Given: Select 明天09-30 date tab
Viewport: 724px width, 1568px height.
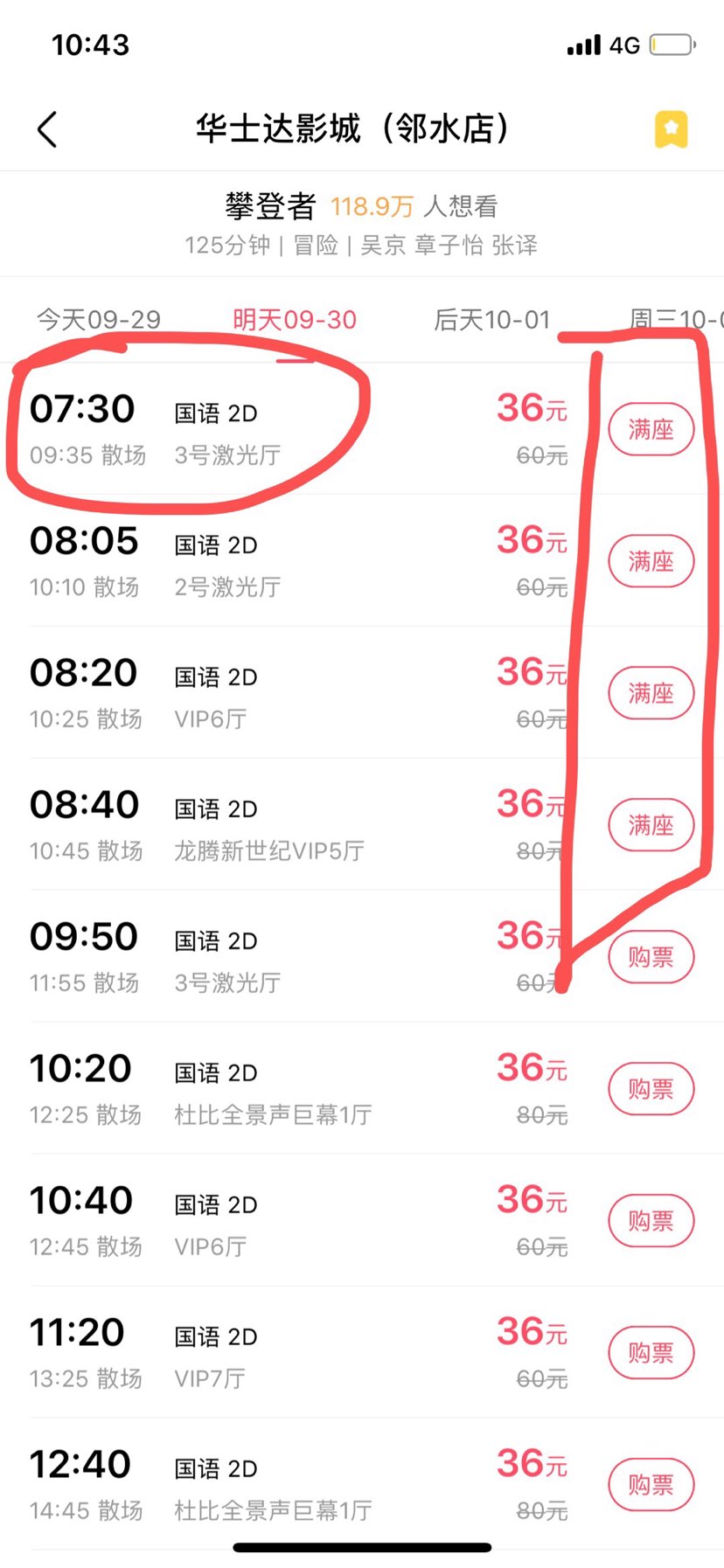Looking at the screenshot, I should pos(295,320).
